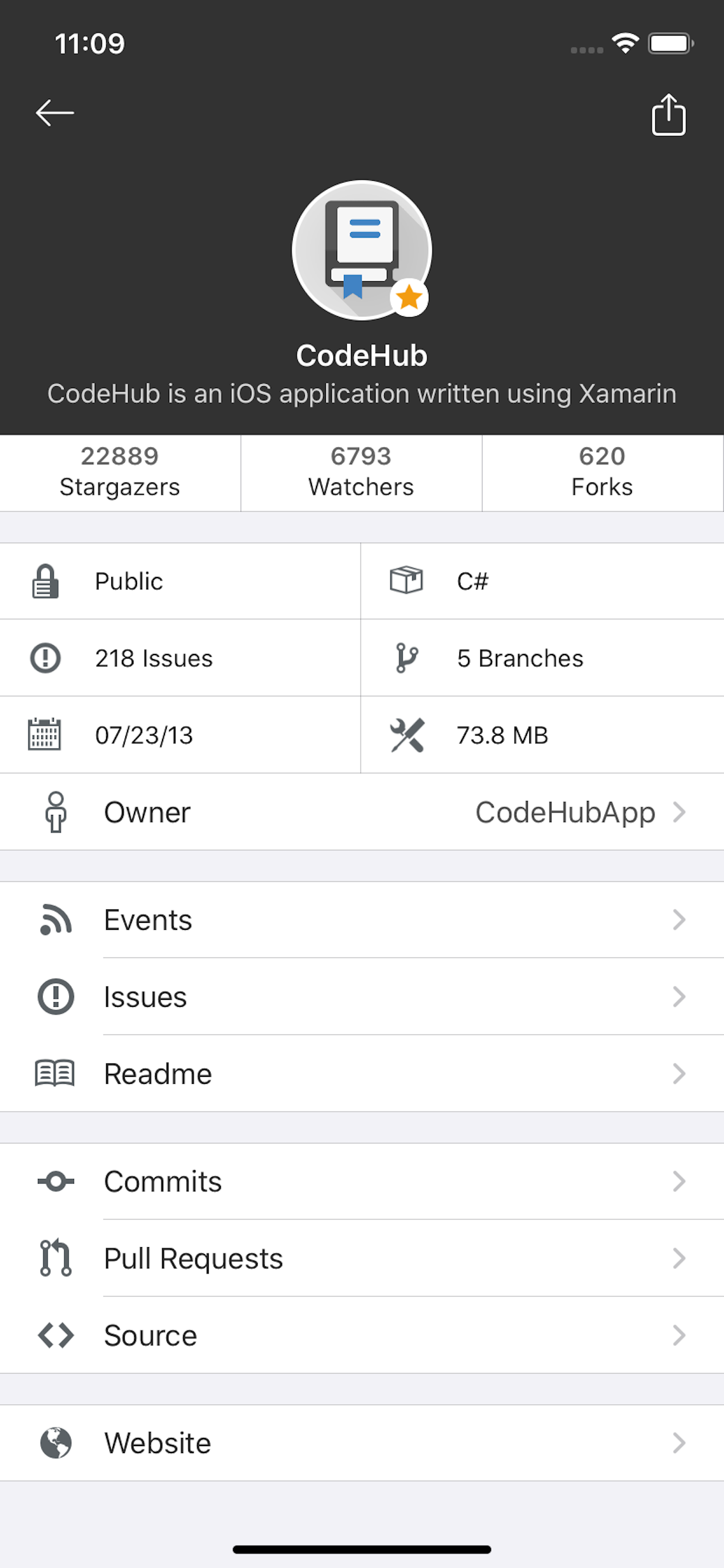724x1568 pixels.
Task: Open the Readme chevron arrow
Action: 680,1074
